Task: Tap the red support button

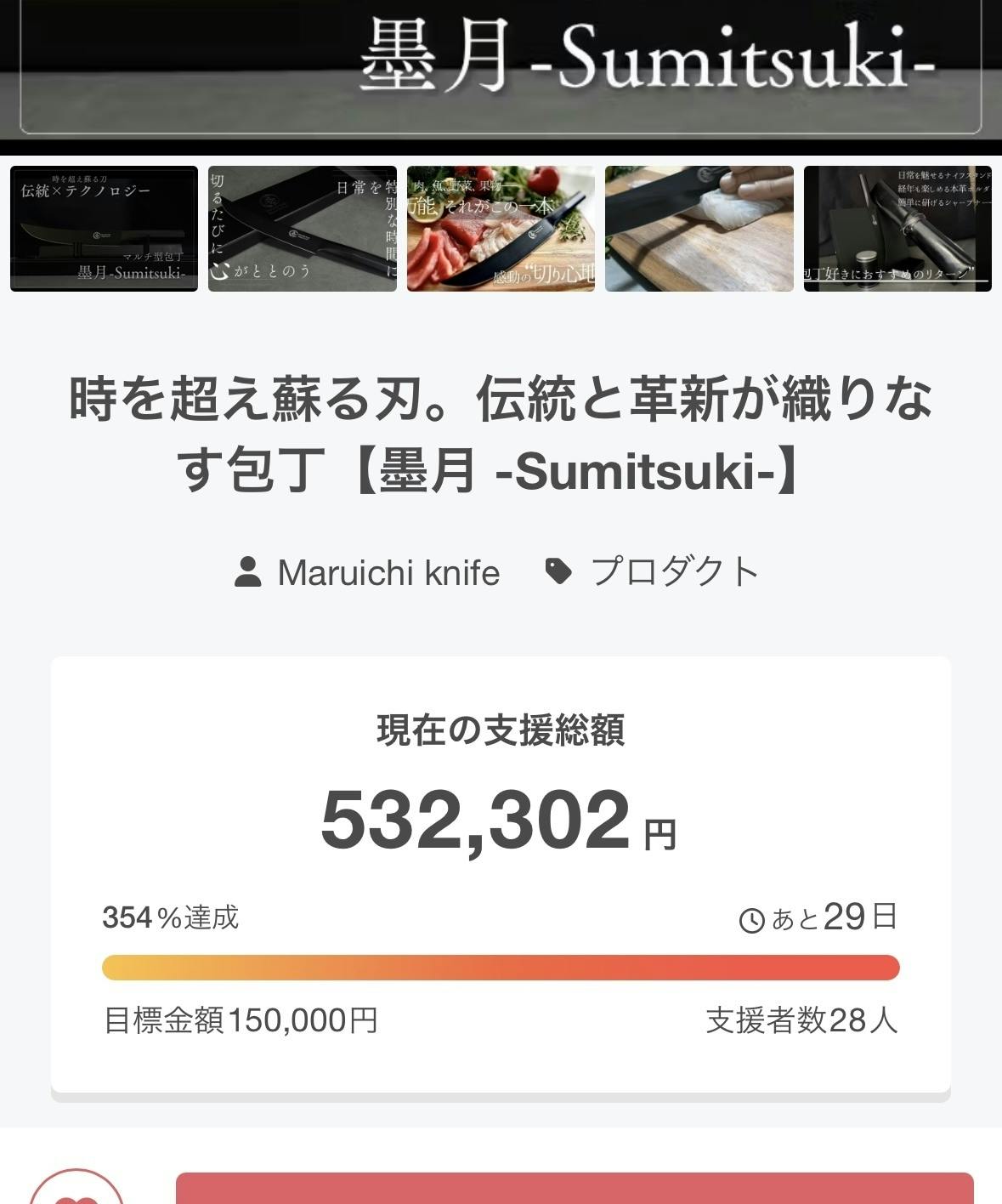Action: coord(575,1189)
